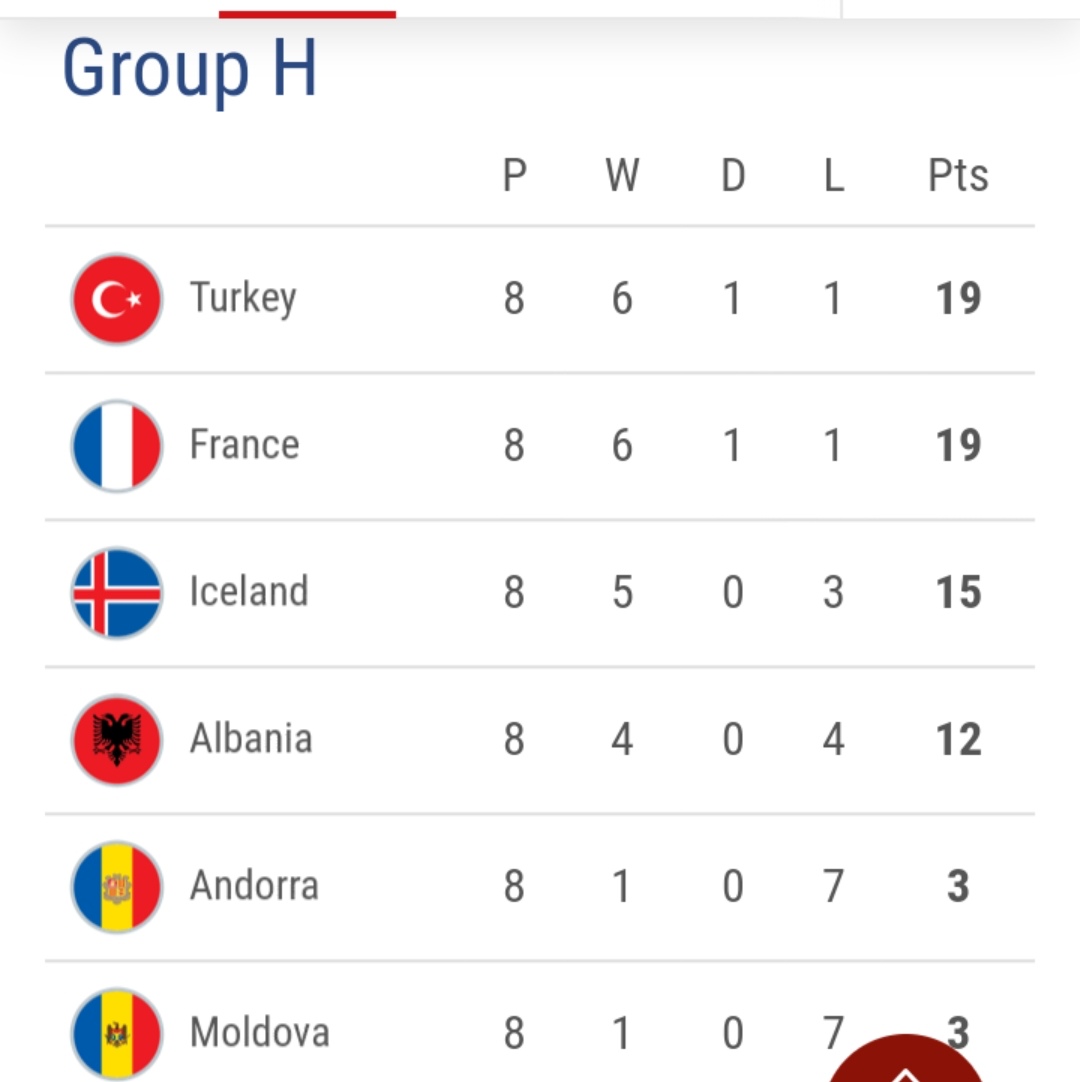Select Moldova in the standings
This screenshot has width=1080, height=1082.
pos(259,1032)
